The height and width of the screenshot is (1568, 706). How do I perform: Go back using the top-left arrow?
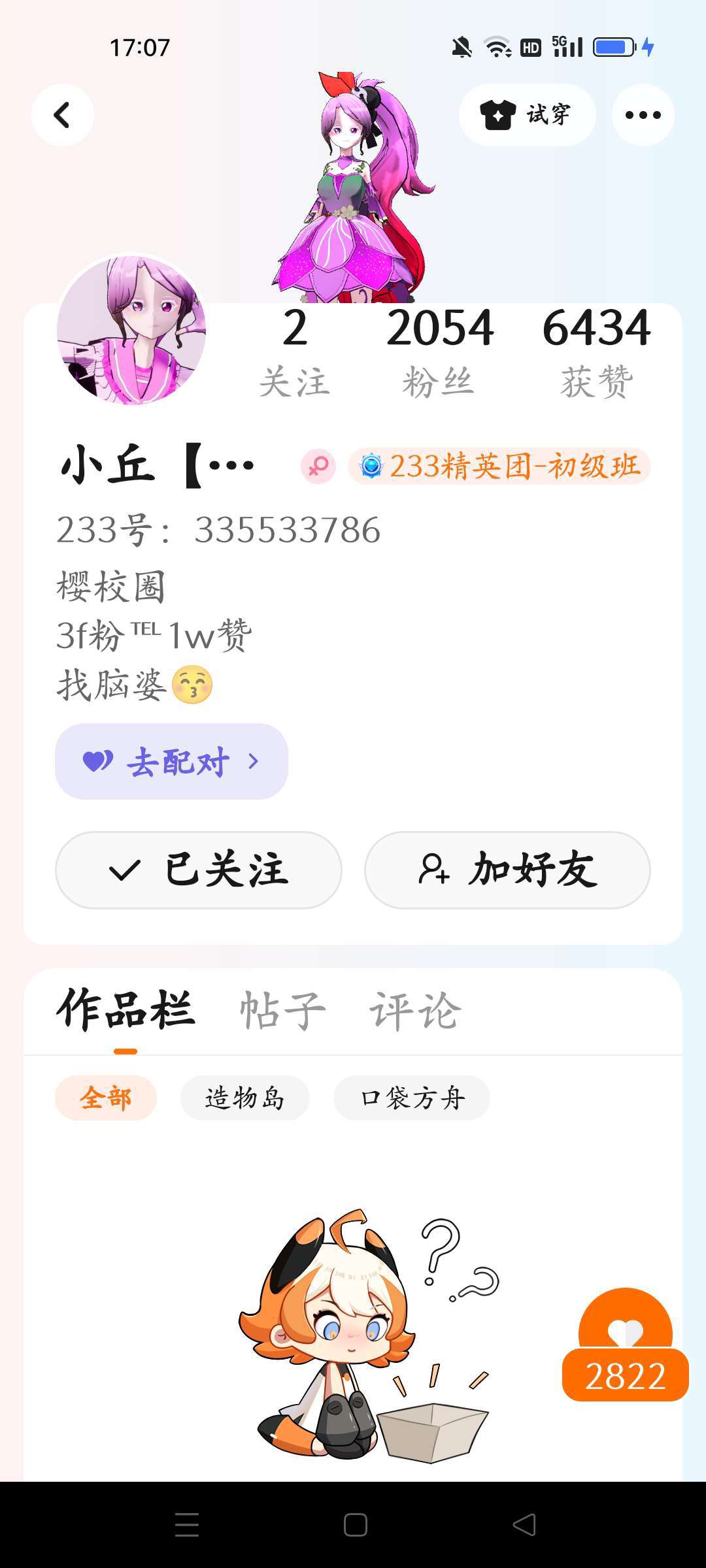point(62,115)
